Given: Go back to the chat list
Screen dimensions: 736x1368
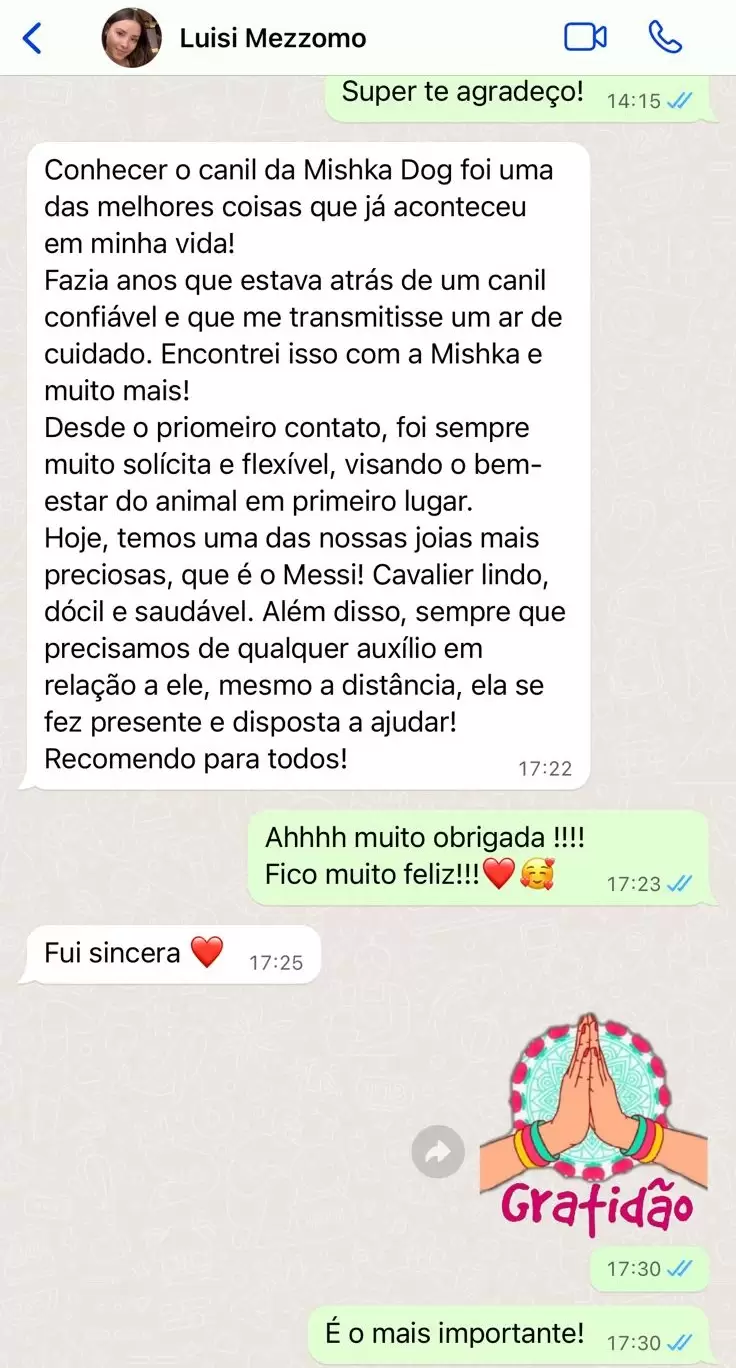Looking at the screenshot, I should [32, 38].
